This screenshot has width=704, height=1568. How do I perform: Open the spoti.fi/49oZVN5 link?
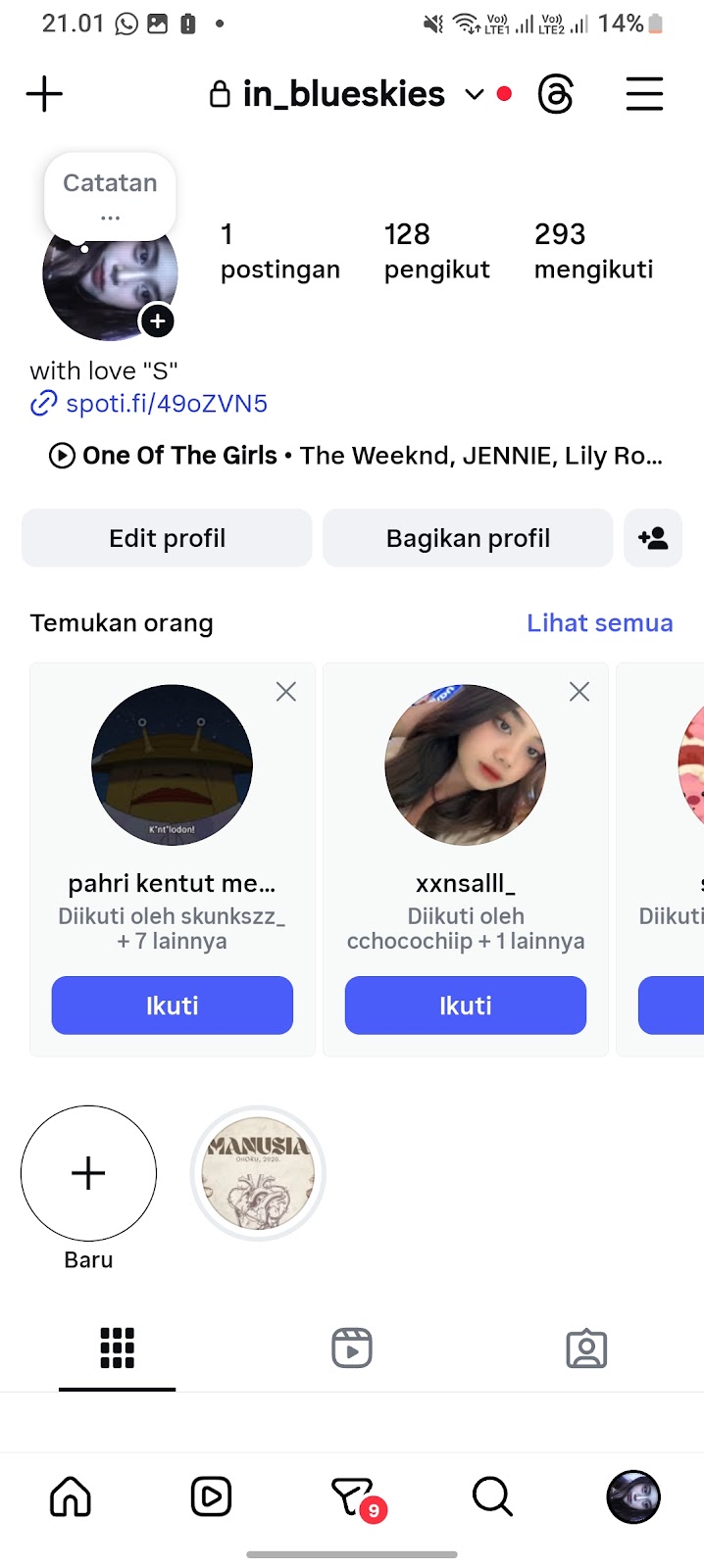(x=166, y=404)
